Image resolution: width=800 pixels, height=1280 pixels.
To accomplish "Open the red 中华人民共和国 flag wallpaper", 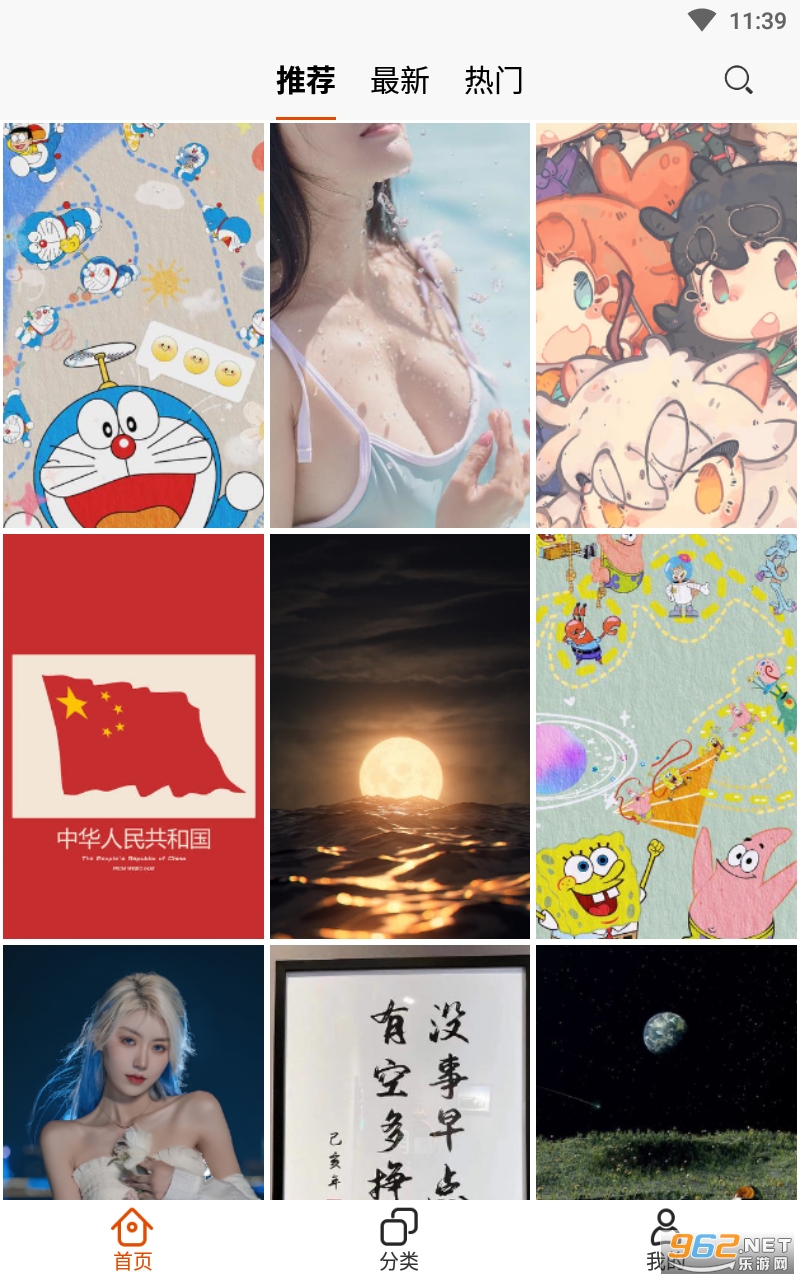I will [134, 736].
